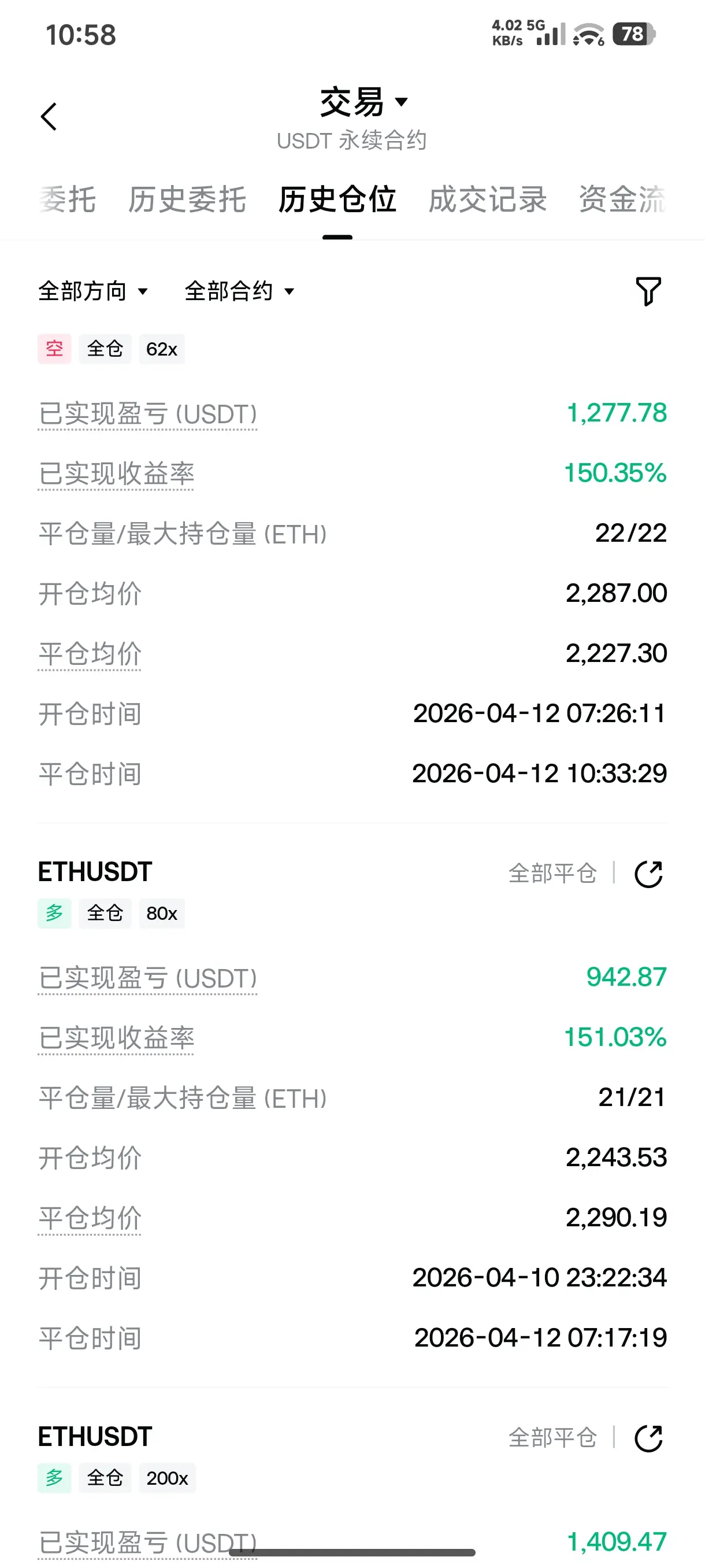Switch to the 成交记录 tab
The image size is (705, 1568).
click(487, 199)
